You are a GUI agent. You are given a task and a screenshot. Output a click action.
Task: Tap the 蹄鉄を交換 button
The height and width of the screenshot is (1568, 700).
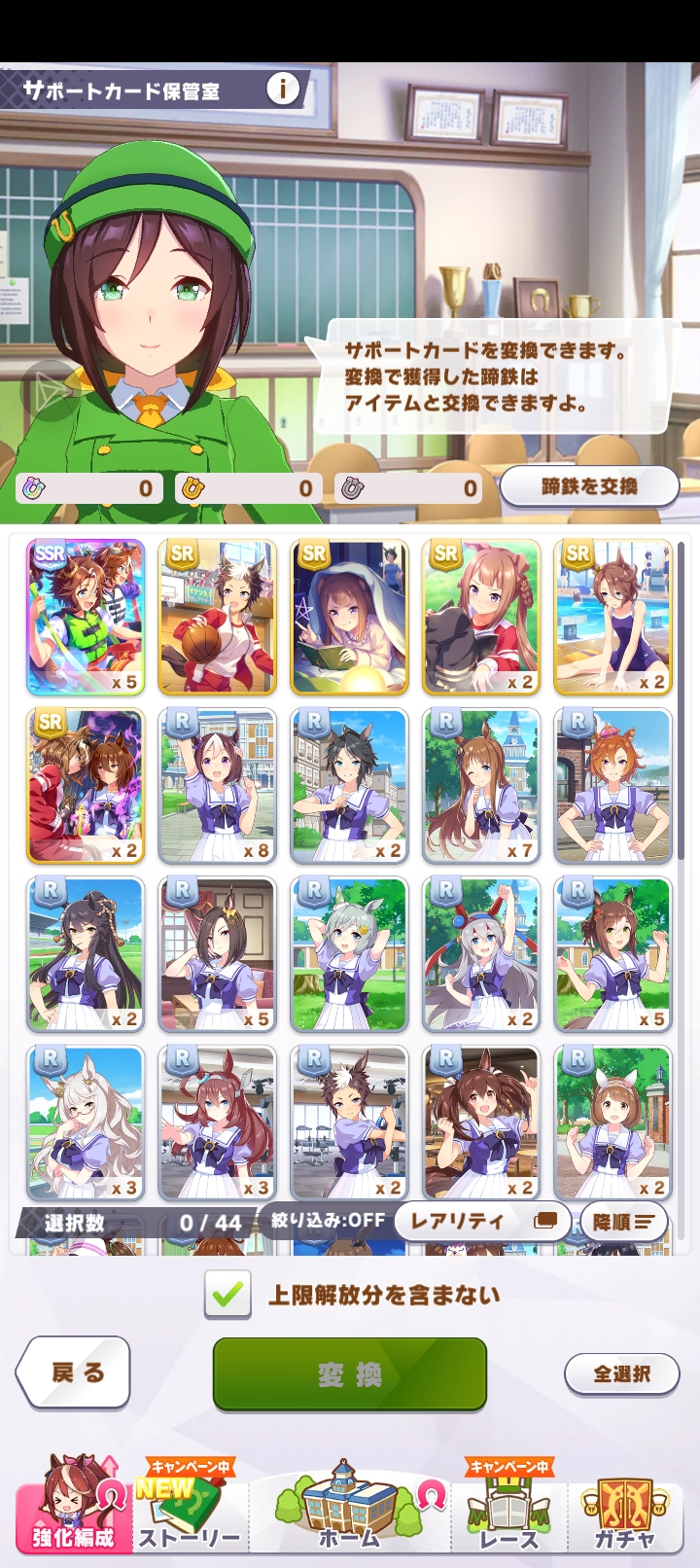(589, 486)
